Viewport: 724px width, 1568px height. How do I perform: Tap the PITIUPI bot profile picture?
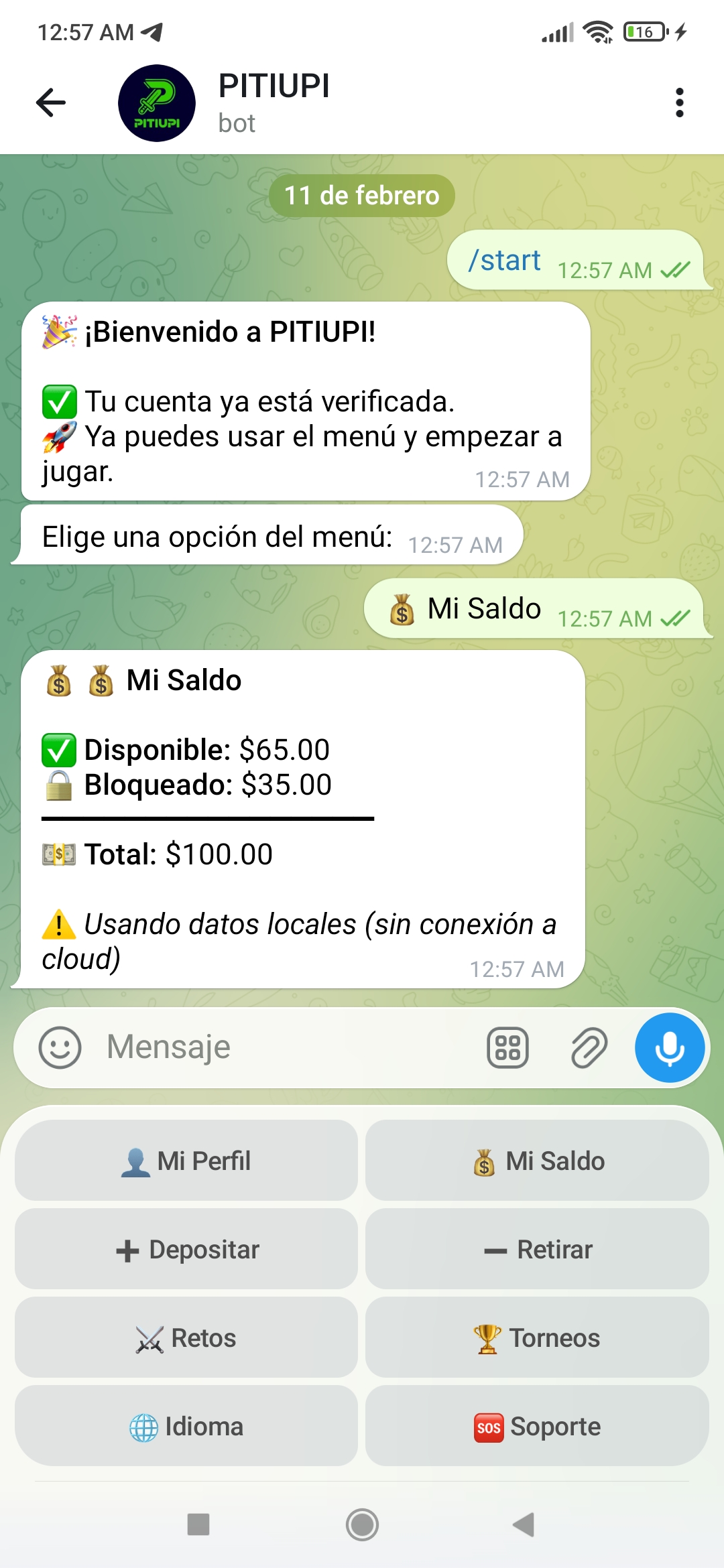pos(156,102)
